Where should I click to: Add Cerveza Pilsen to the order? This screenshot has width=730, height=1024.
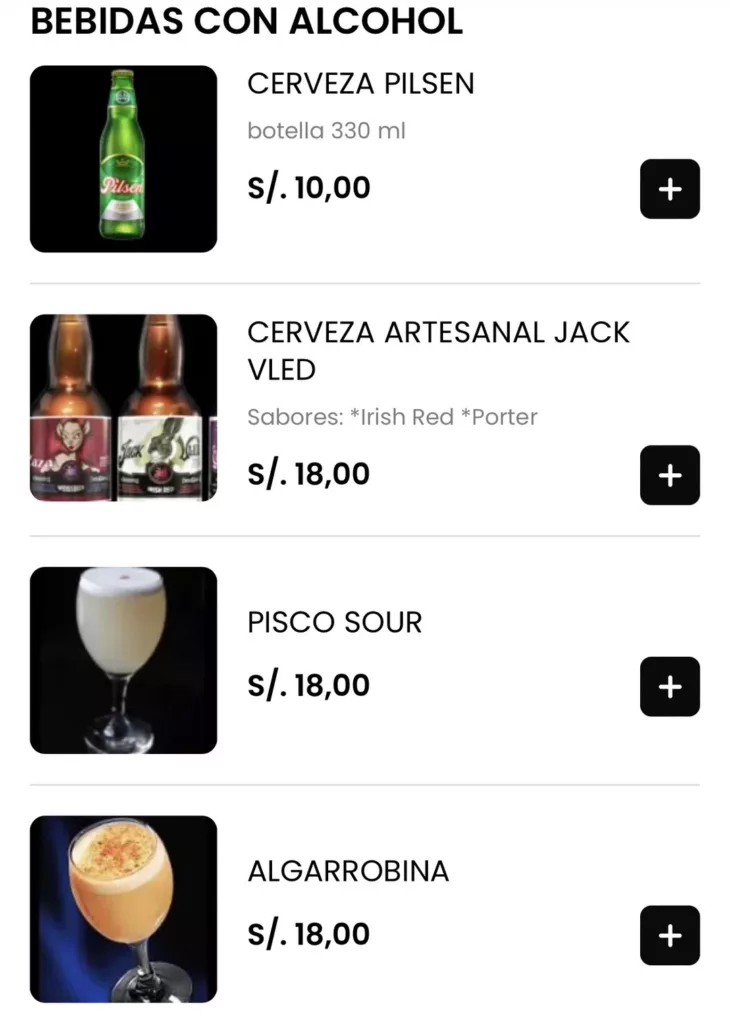(x=669, y=189)
